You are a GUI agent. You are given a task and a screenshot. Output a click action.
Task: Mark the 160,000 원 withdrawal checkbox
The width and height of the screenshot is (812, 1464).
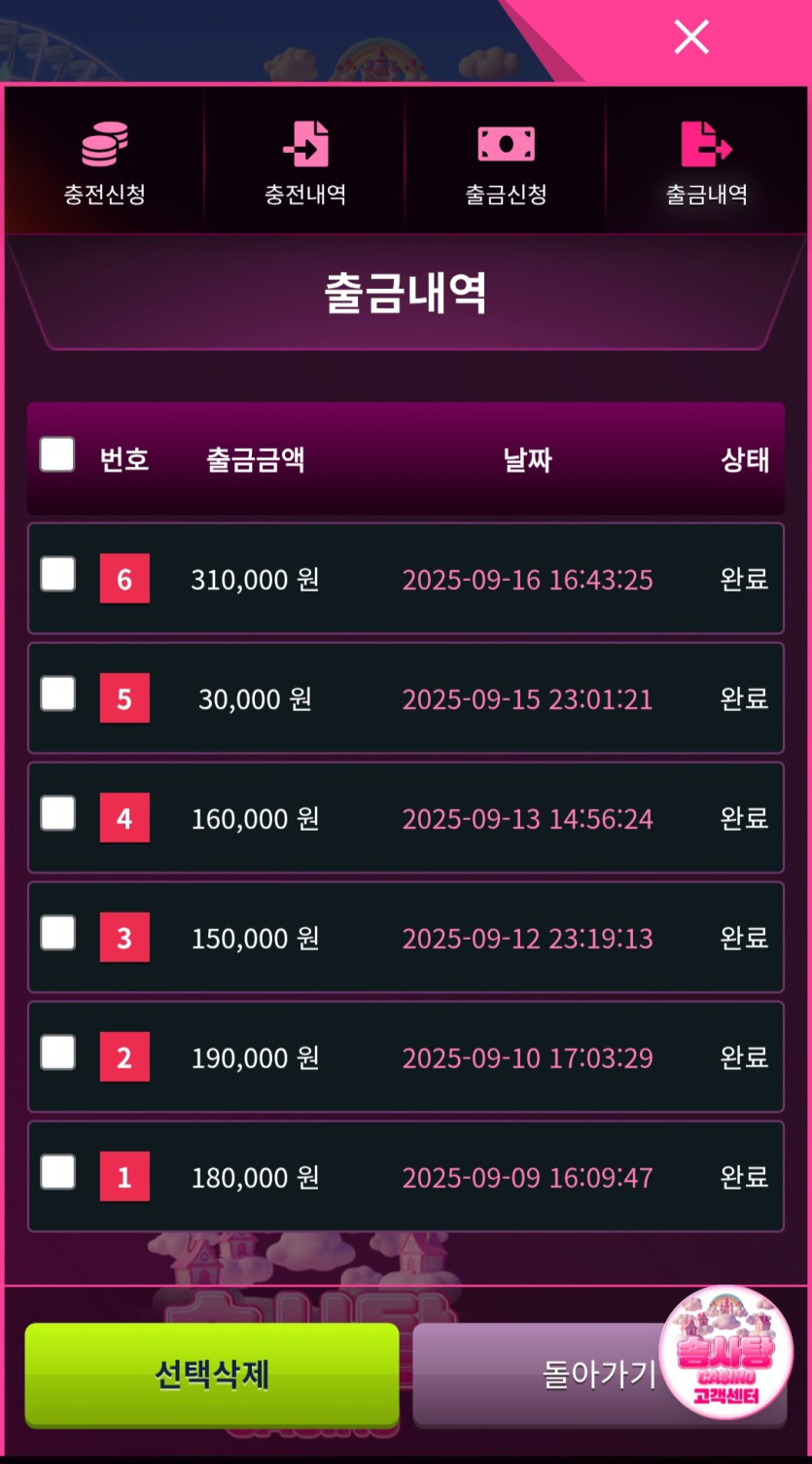[57, 813]
